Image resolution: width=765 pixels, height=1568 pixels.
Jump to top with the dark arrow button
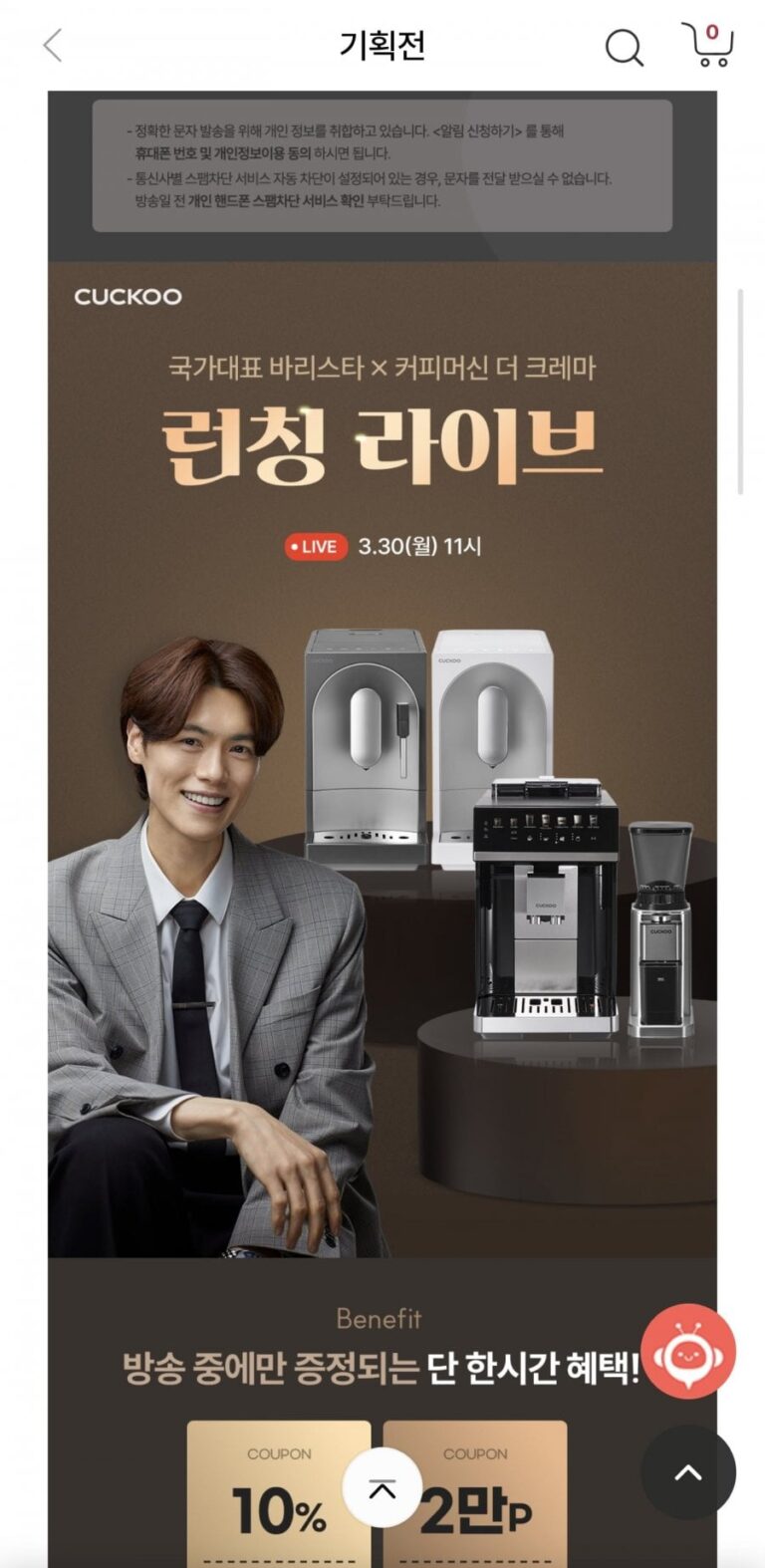click(687, 1472)
